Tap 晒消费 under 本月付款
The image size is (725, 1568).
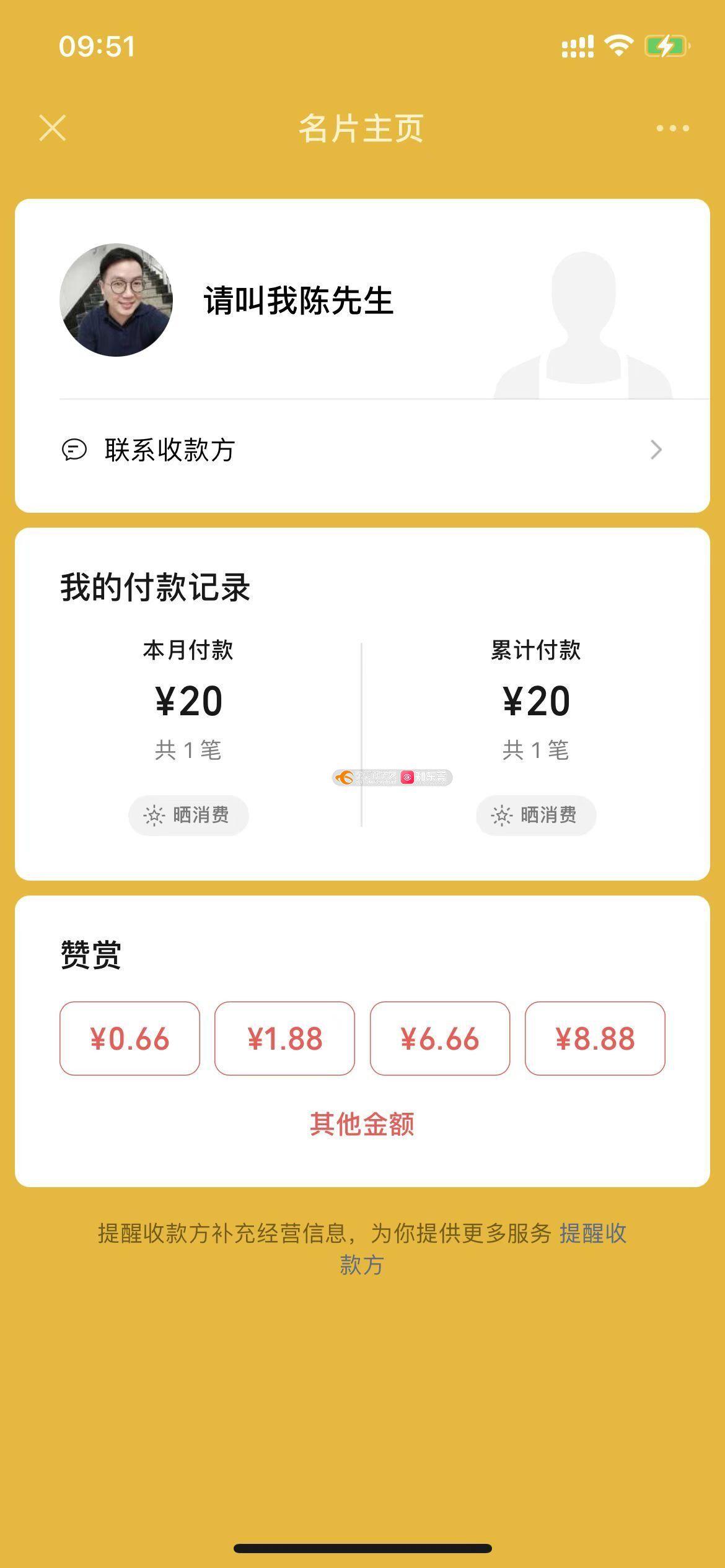(x=188, y=815)
